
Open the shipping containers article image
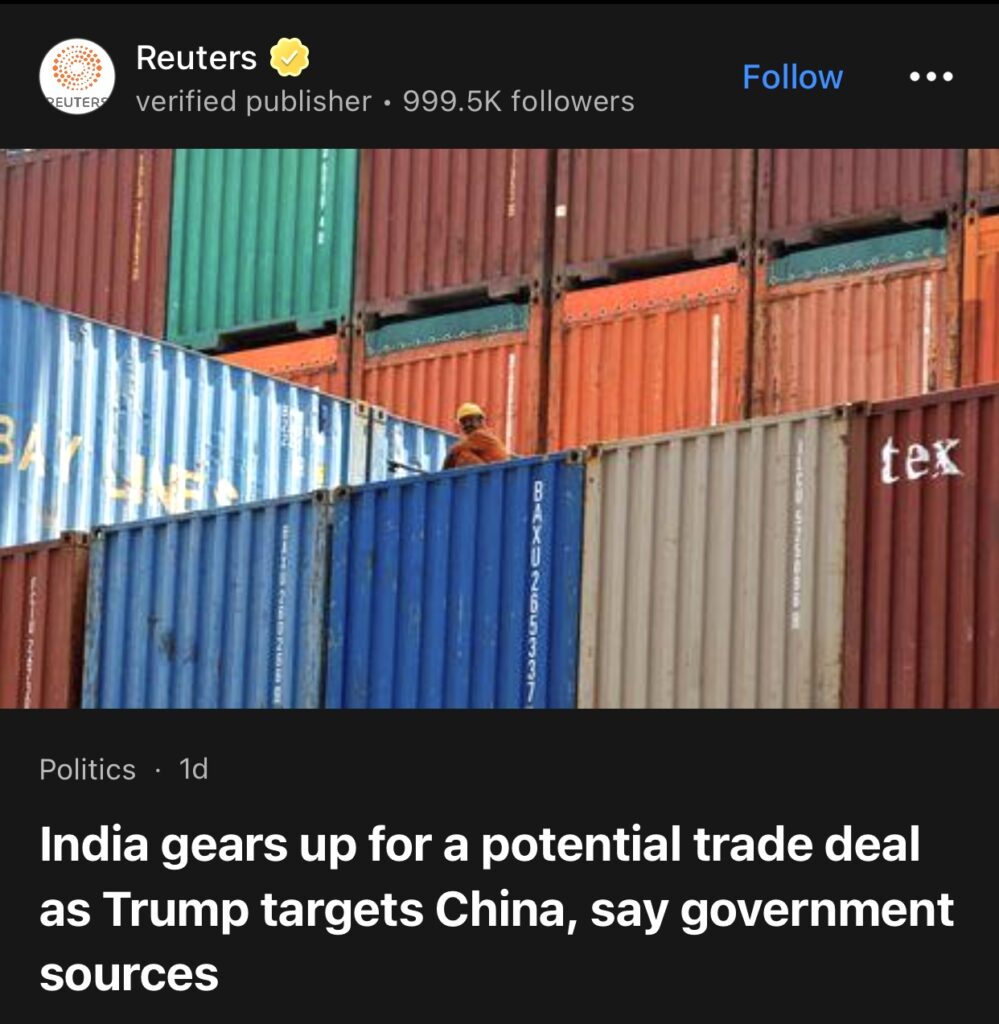(x=499, y=428)
